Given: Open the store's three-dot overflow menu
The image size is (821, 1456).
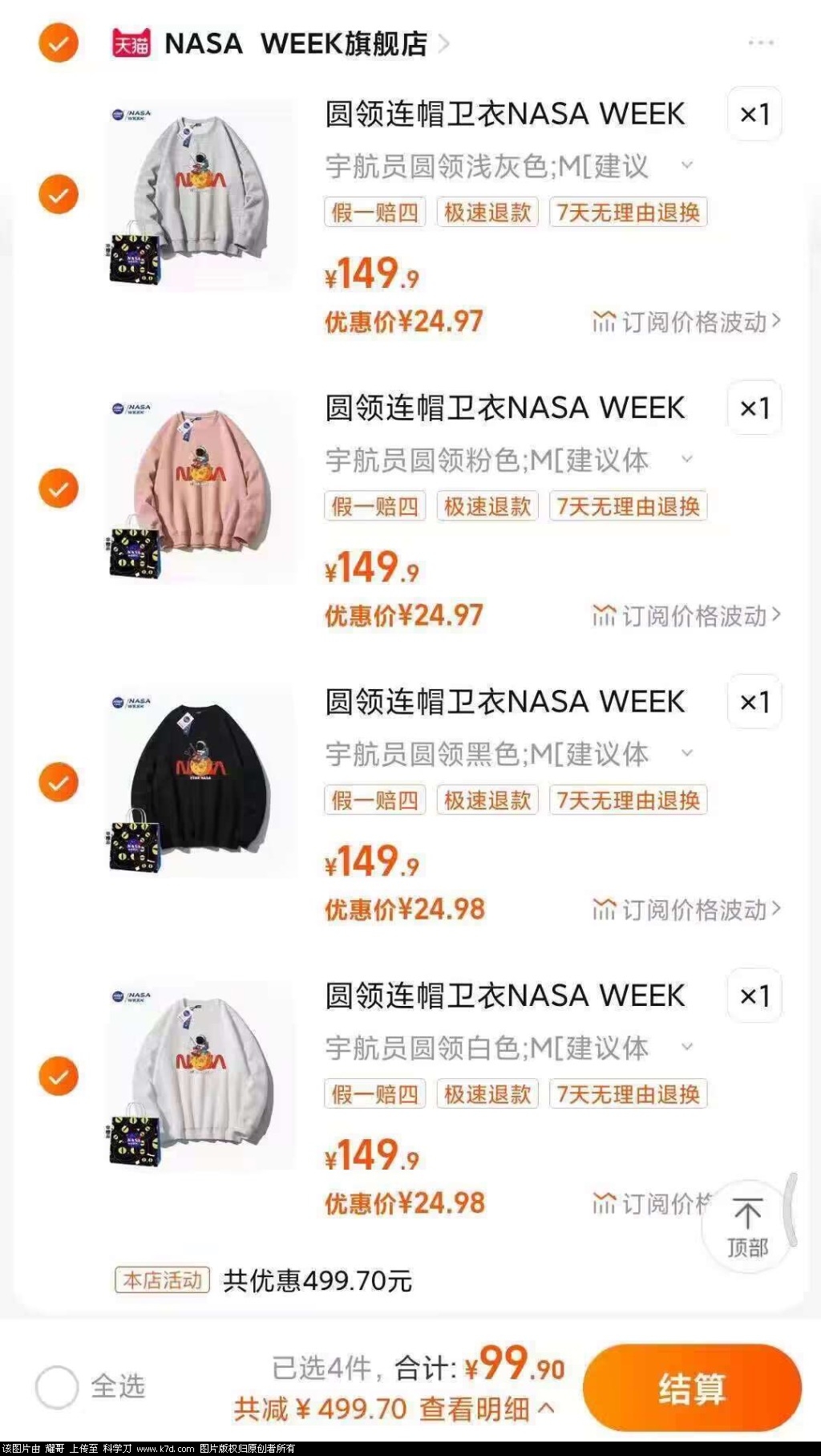Looking at the screenshot, I should point(760,43).
